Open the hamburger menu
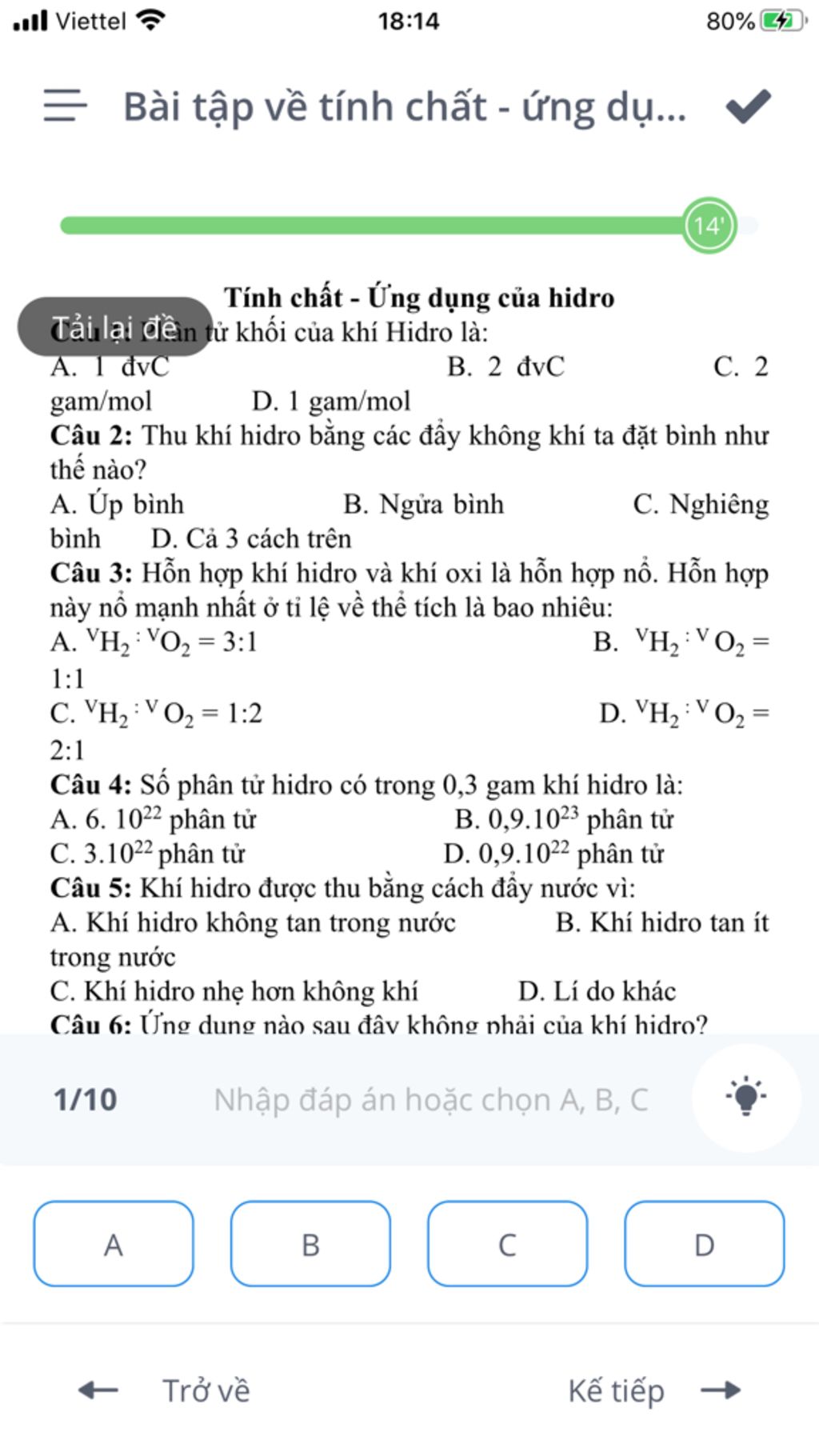Image resolution: width=819 pixels, height=1456 pixels. [x=65, y=106]
